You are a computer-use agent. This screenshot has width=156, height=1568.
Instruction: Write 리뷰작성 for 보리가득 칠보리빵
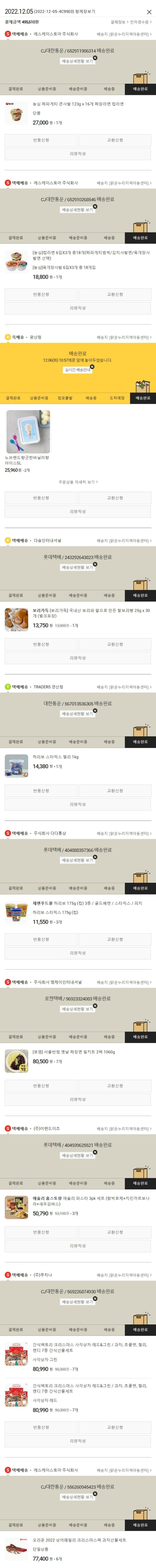pyautogui.click(x=78, y=658)
